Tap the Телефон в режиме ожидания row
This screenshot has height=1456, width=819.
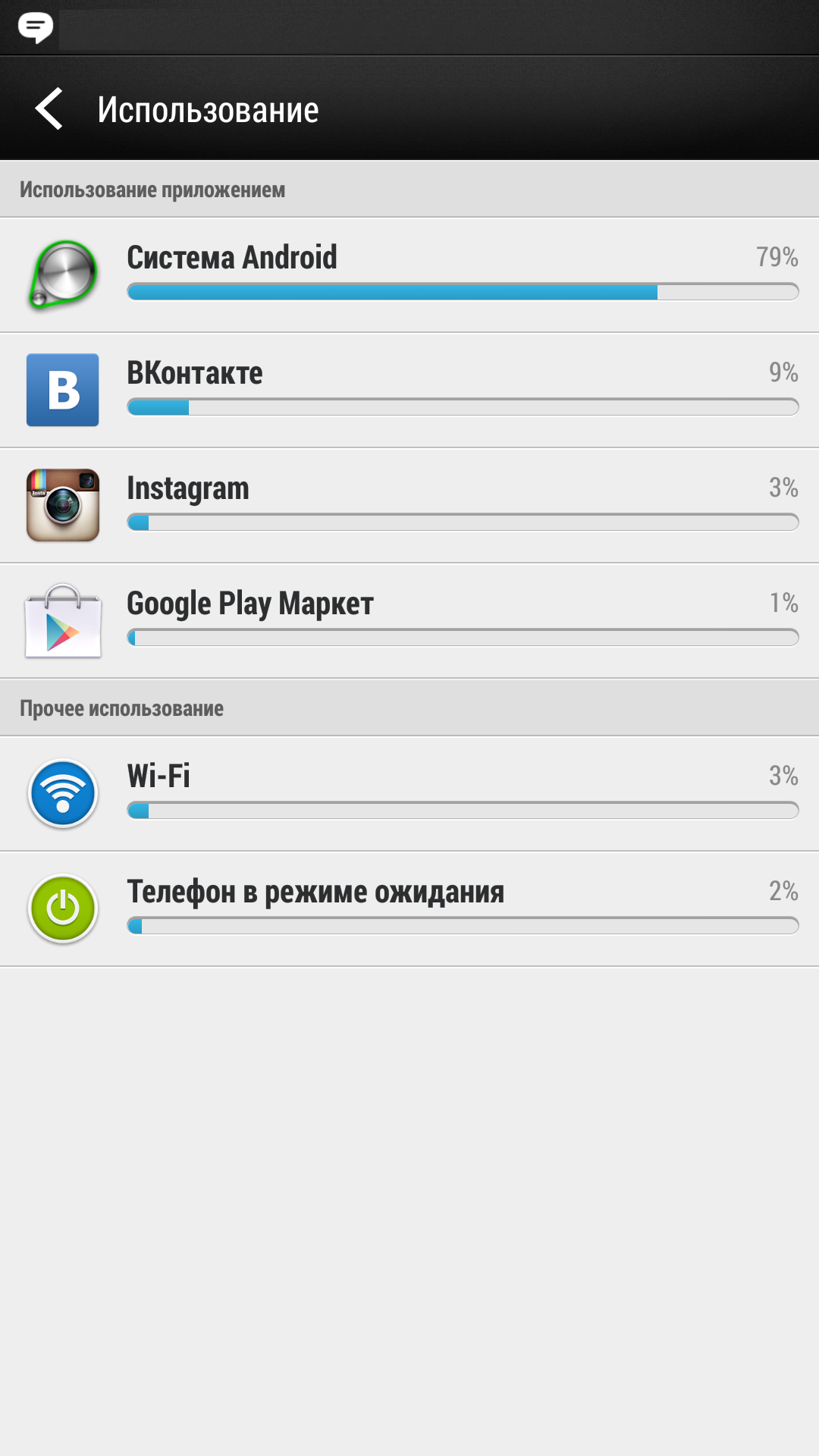(x=409, y=908)
